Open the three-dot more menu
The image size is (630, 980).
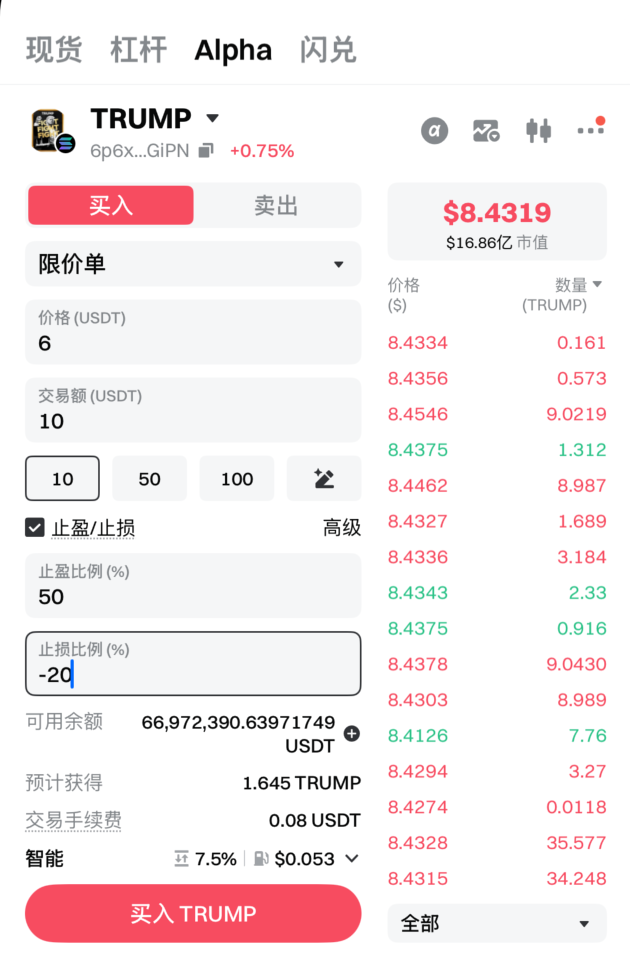[x=590, y=129]
